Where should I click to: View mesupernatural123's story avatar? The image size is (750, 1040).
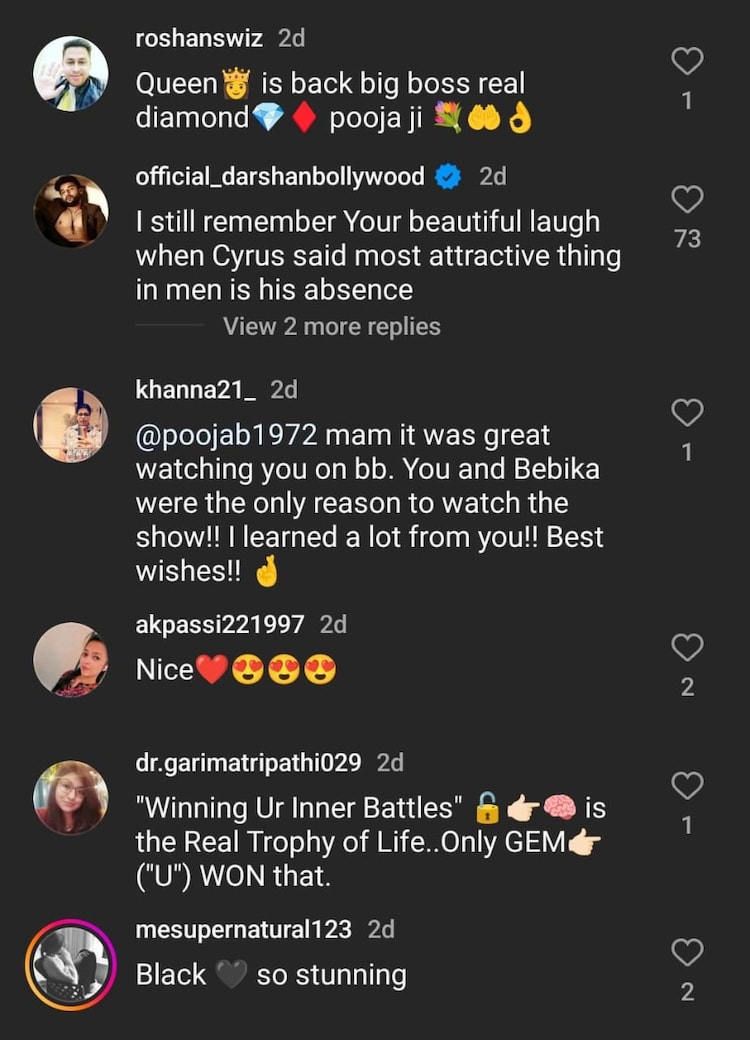tap(70, 965)
